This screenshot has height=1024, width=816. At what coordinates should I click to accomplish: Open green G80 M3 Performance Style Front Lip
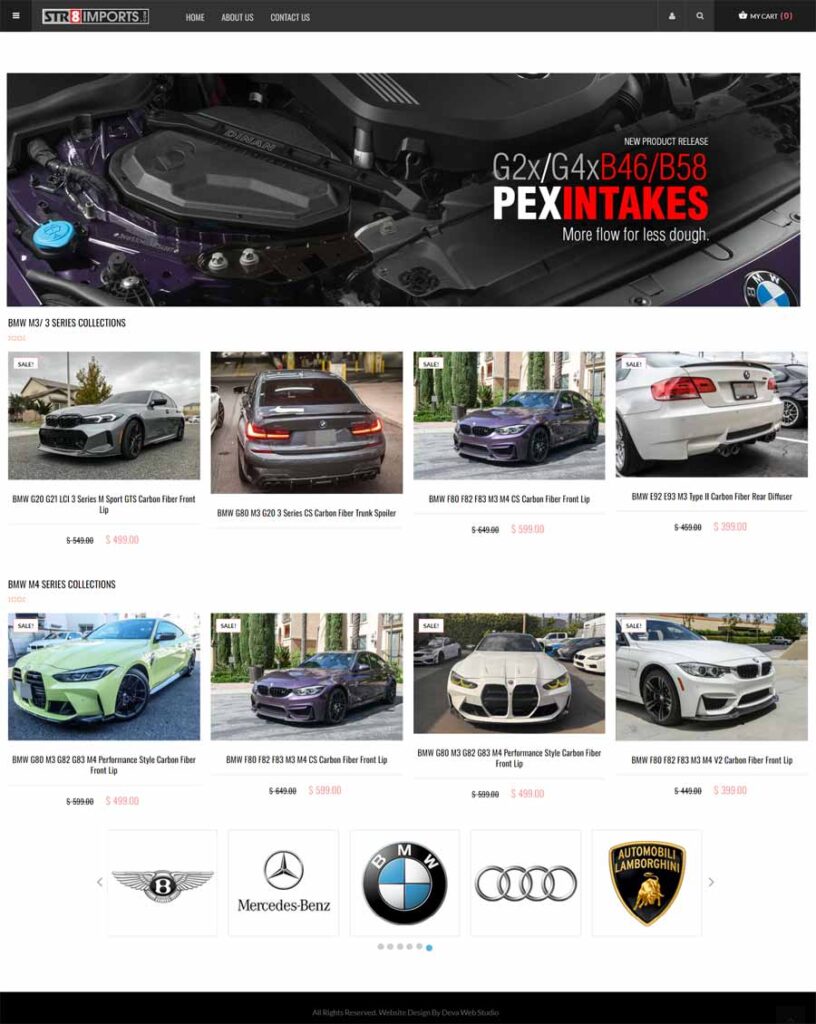click(x=104, y=765)
